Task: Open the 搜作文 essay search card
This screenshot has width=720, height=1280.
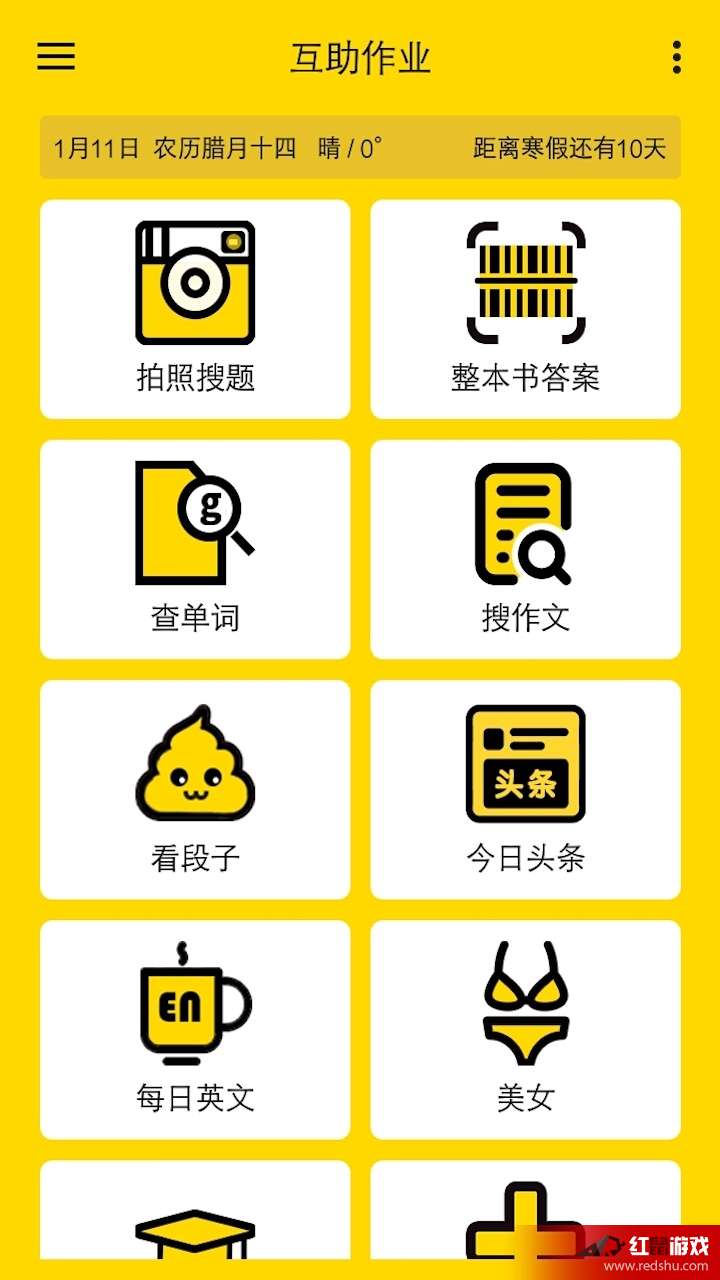Action: pyautogui.click(x=525, y=549)
